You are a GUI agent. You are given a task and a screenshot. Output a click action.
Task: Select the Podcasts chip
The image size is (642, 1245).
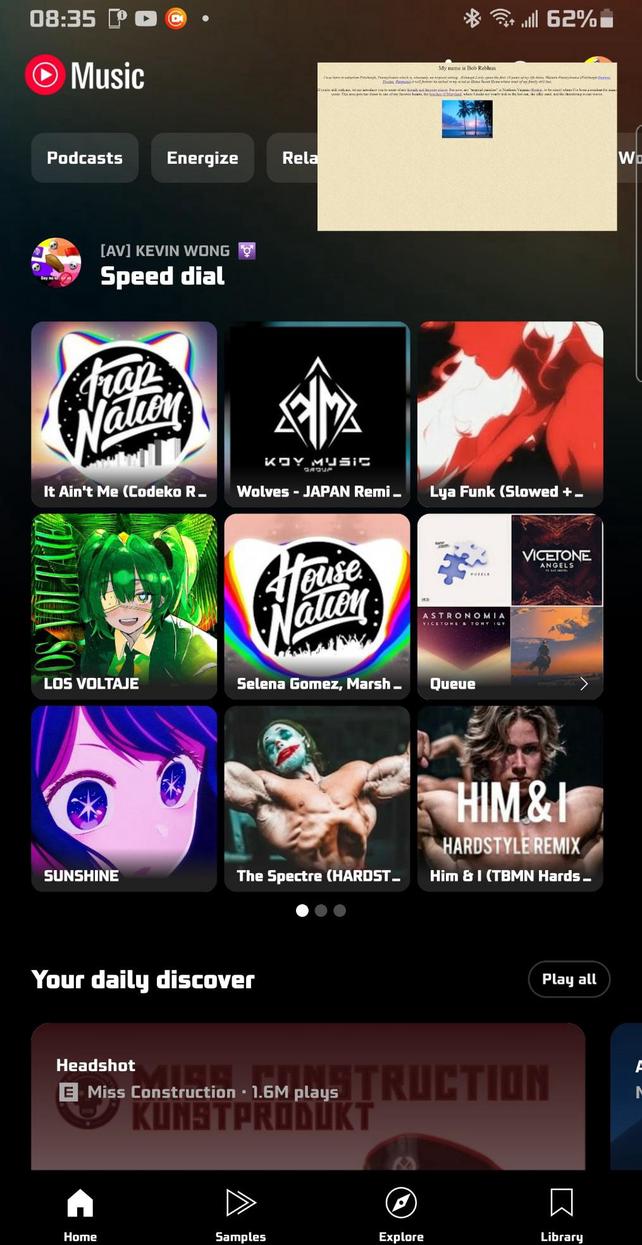[85, 158]
